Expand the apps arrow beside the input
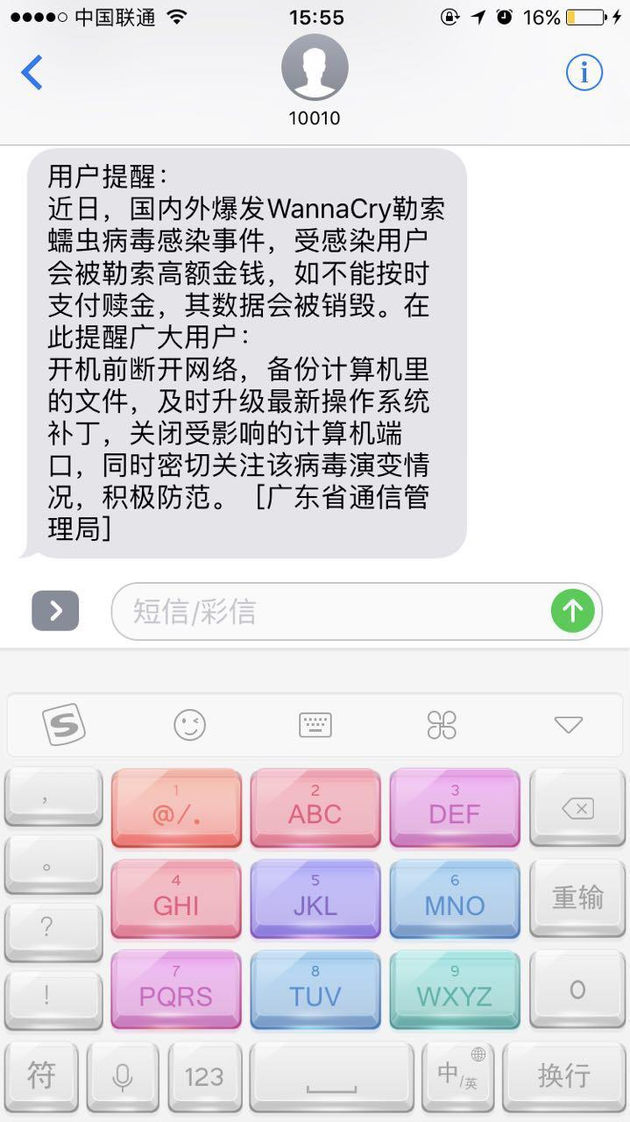Viewport: 630px width, 1122px height. (55, 611)
